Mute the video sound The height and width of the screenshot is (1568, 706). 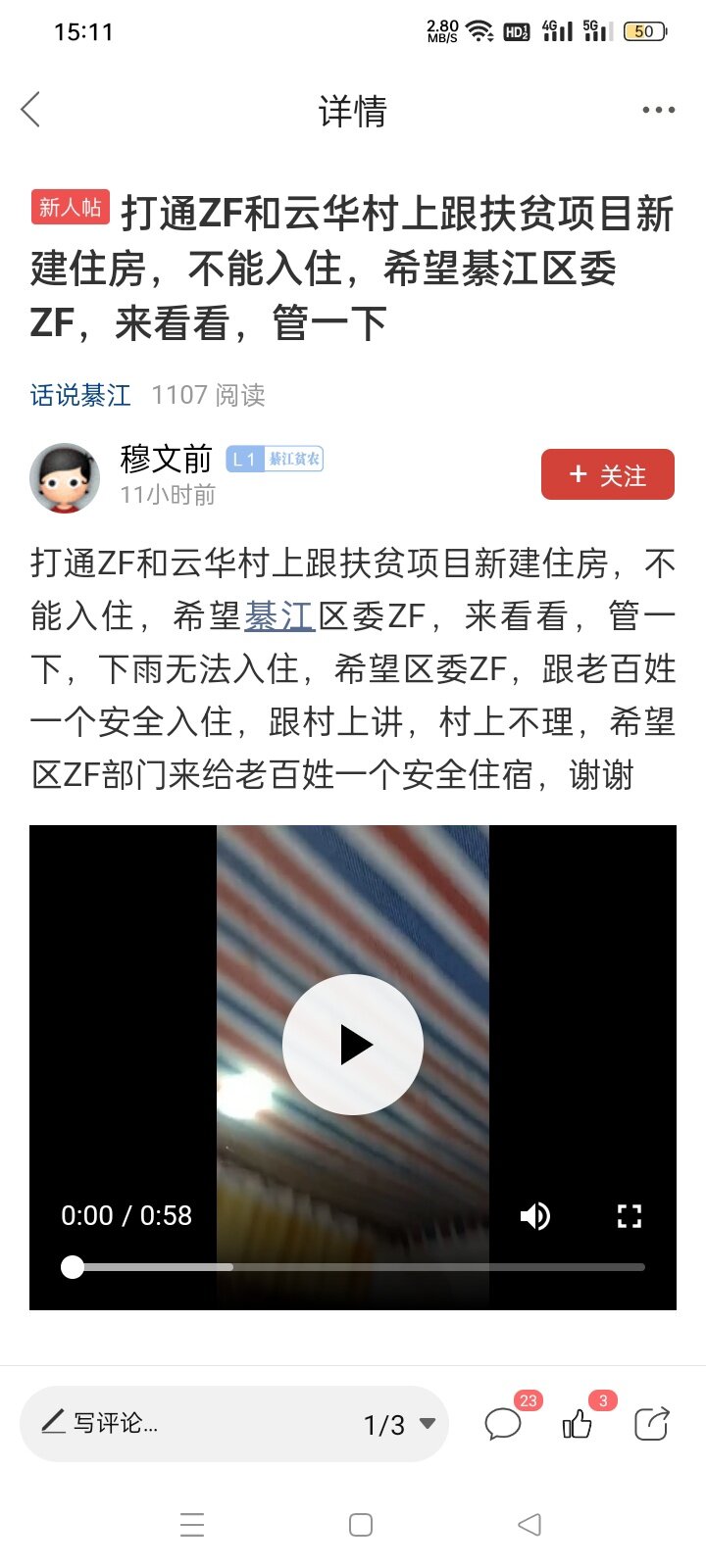pos(535,1216)
